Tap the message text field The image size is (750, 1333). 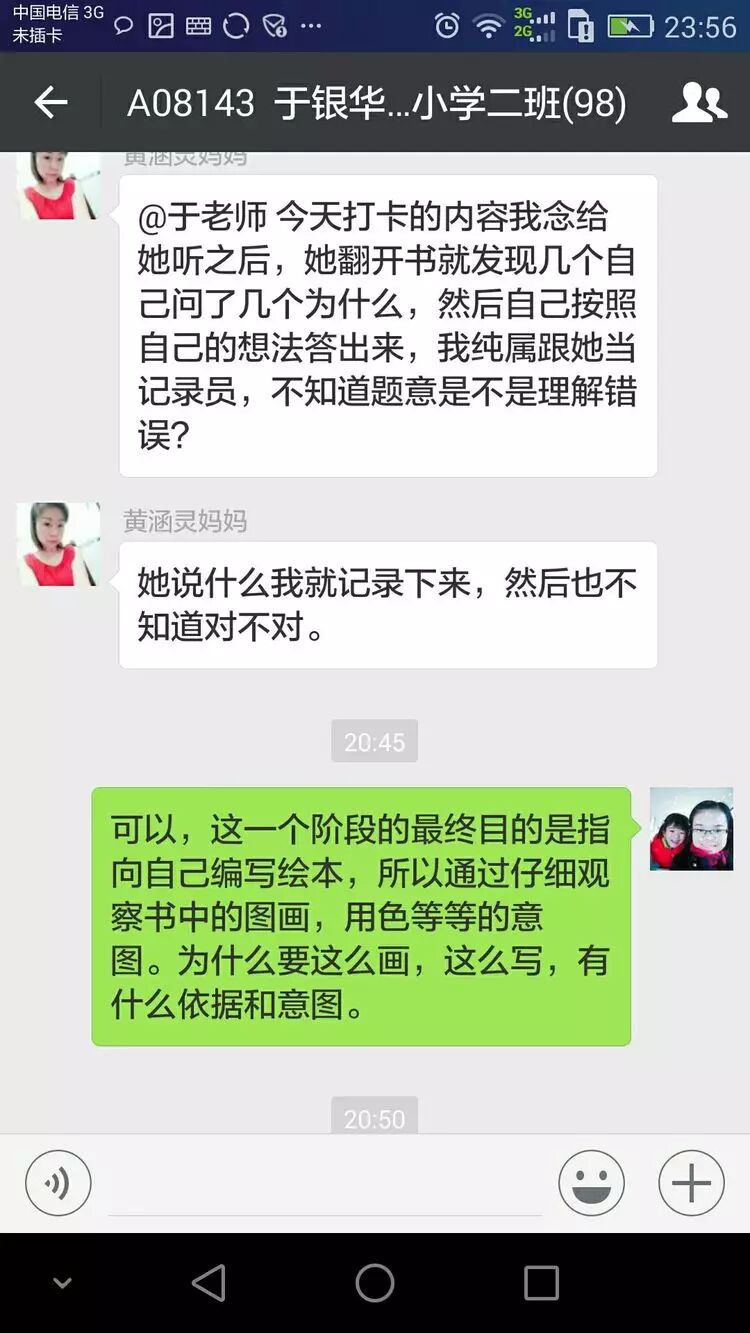coord(325,1185)
